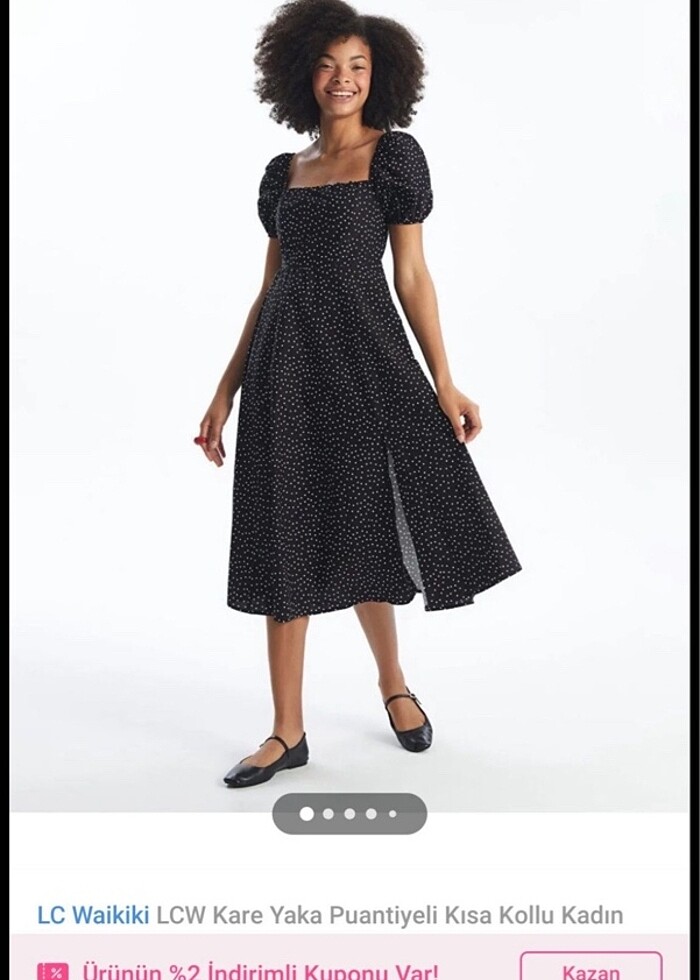Tap the Kazan coupon button

click(x=590, y=968)
